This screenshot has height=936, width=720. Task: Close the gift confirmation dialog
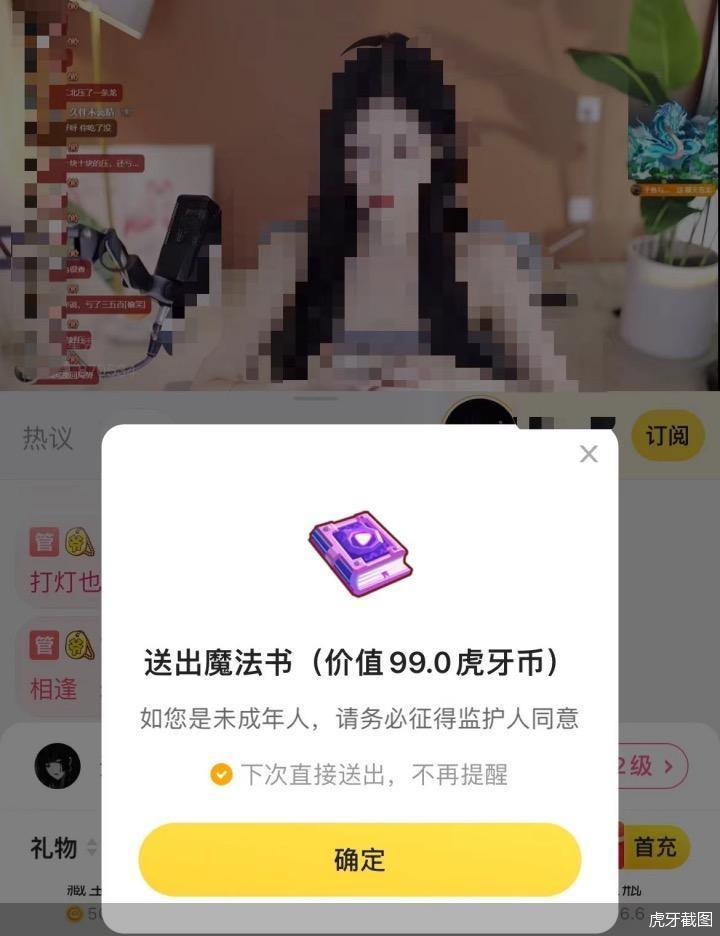(x=589, y=454)
